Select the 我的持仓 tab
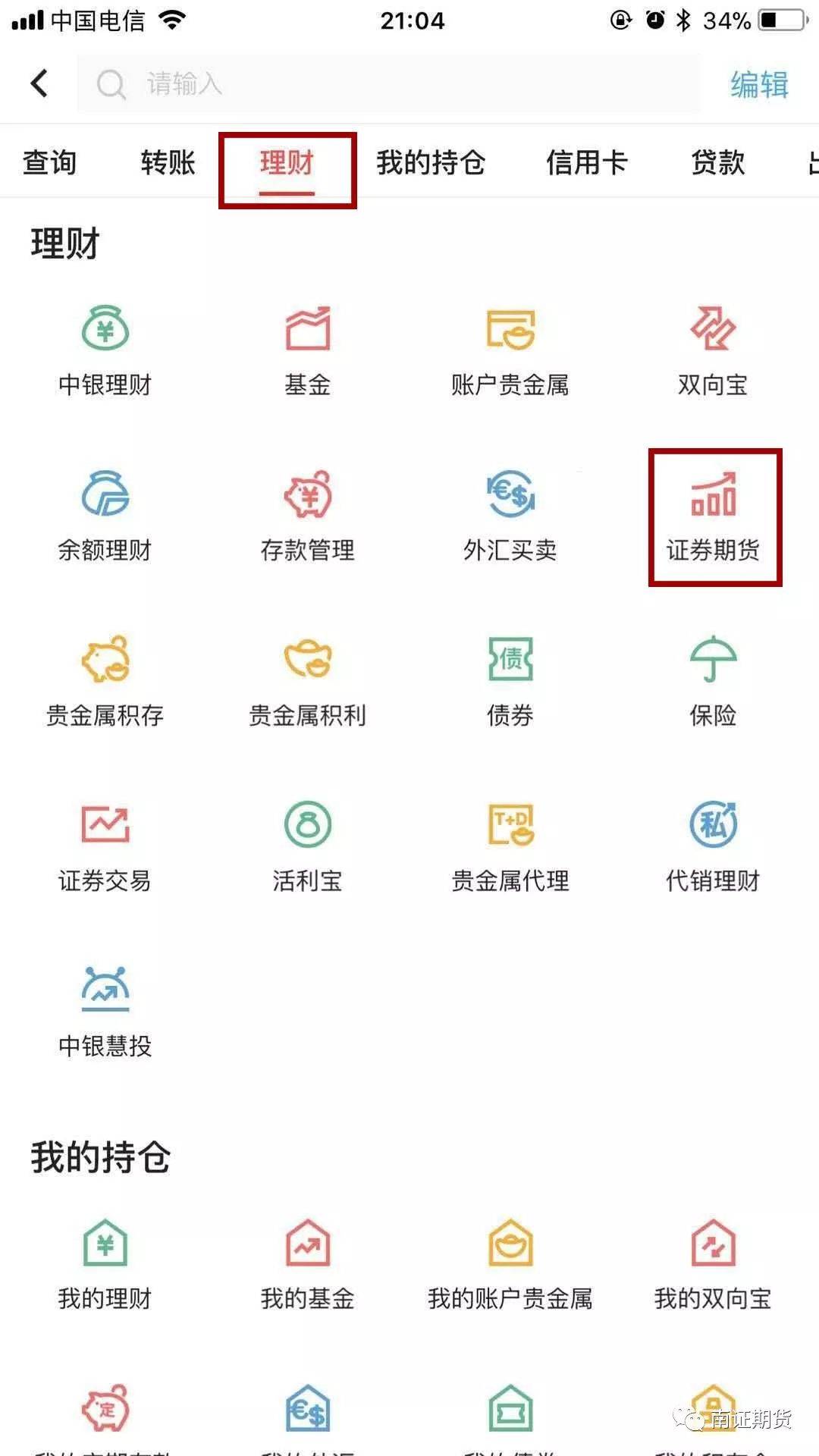819x1456 pixels. pyautogui.click(x=431, y=162)
